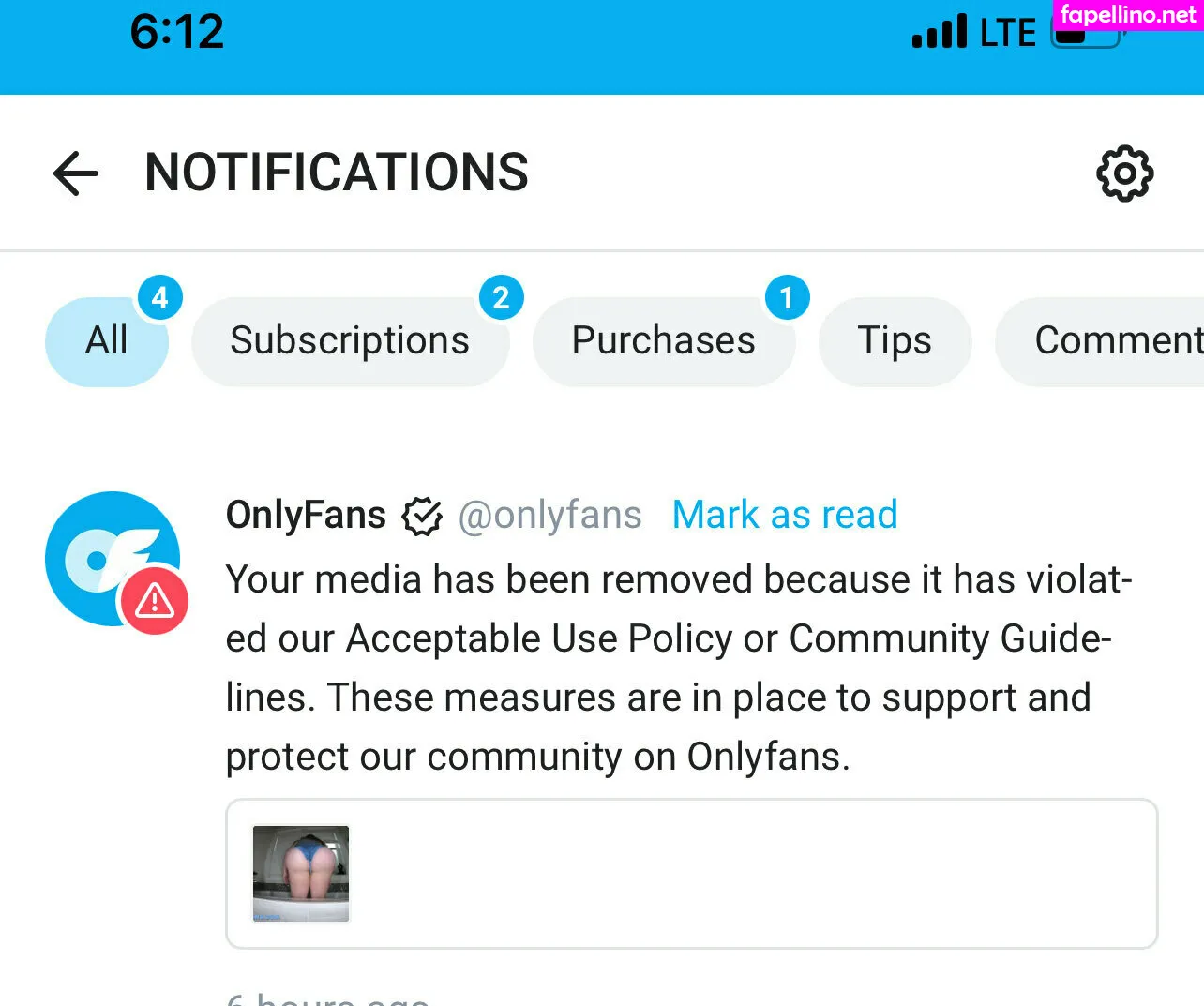This screenshot has width=1204, height=1006.
Task: Show Tips notifications
Action: click(895, 340)
